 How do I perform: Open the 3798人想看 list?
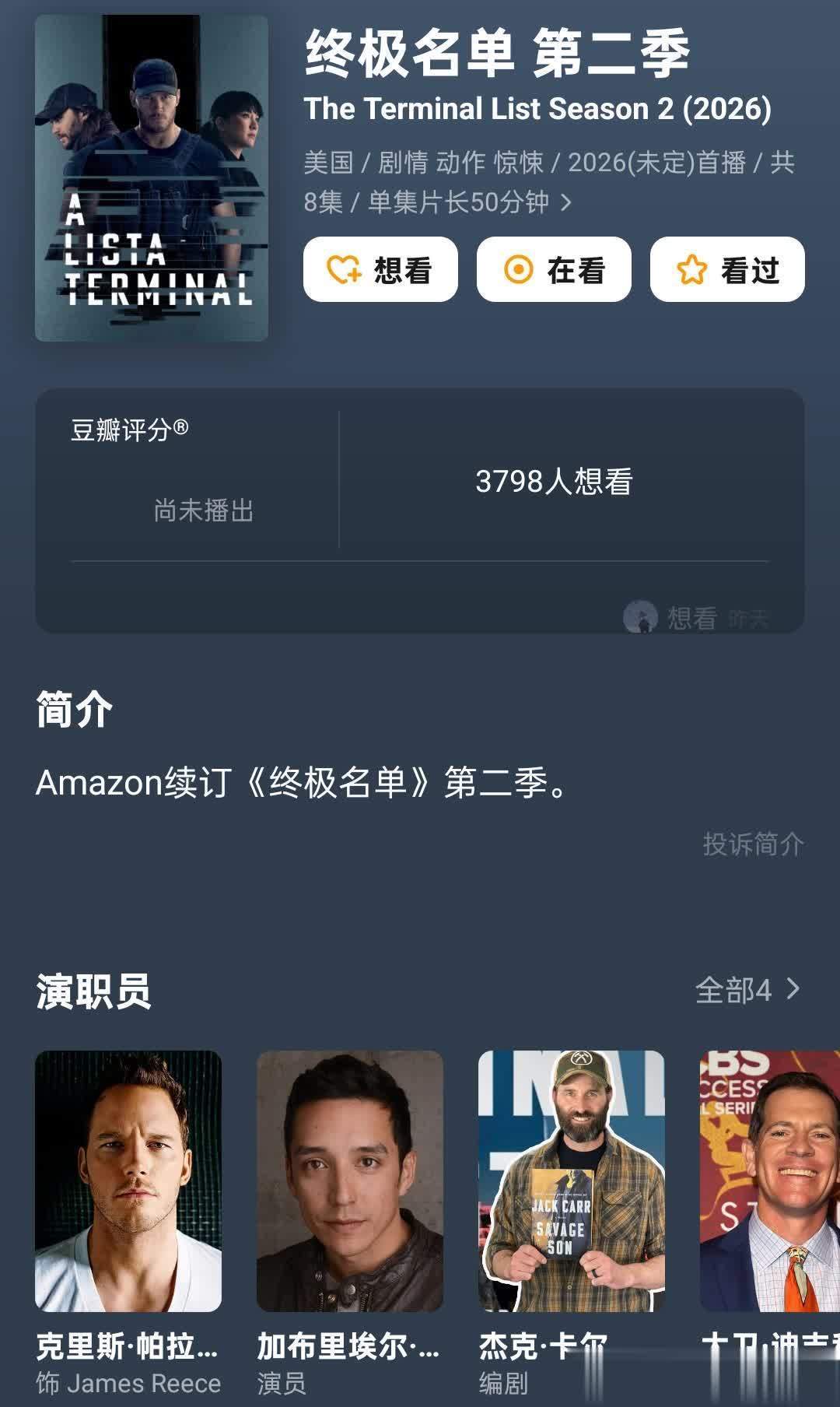click(554, 482)
